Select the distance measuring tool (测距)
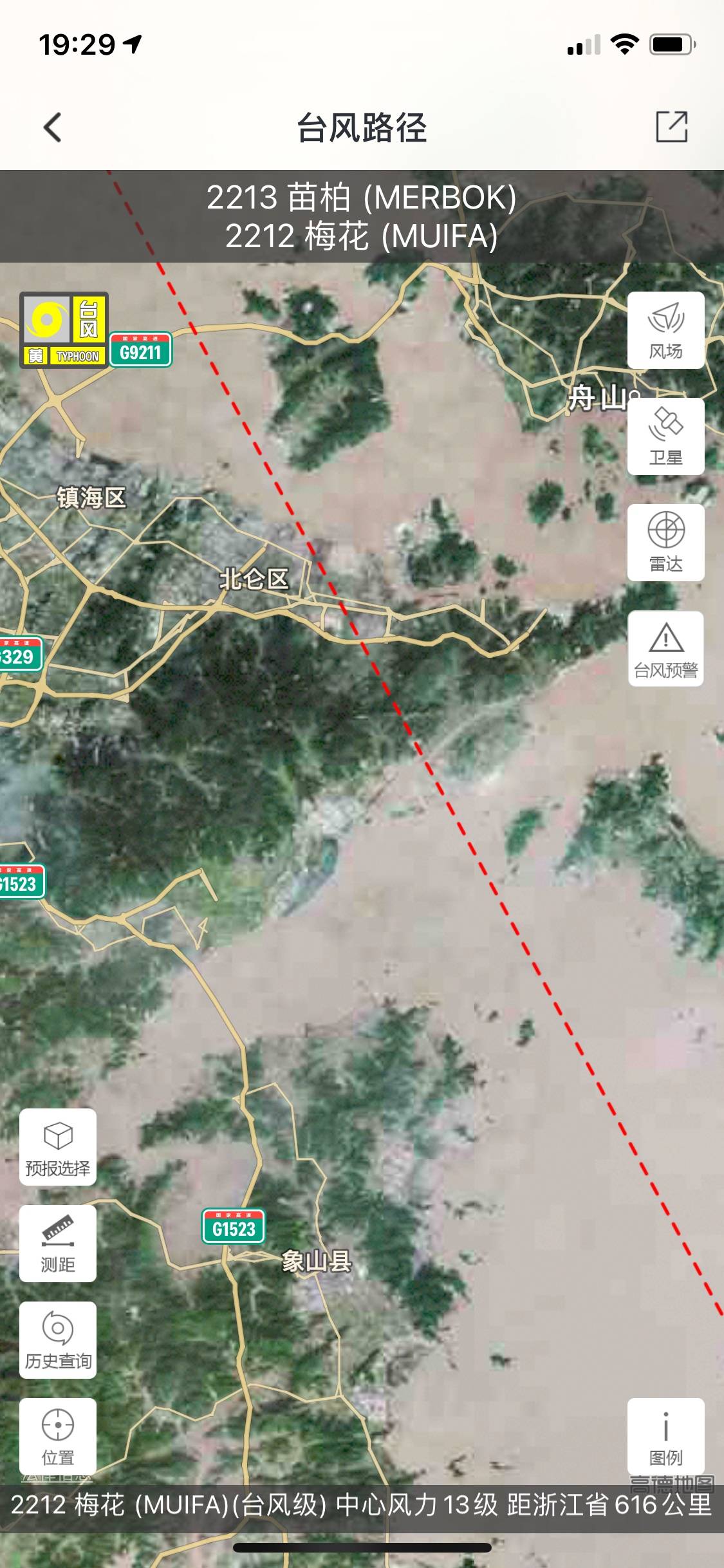Screen dimensions: 724x1568 58,1244
